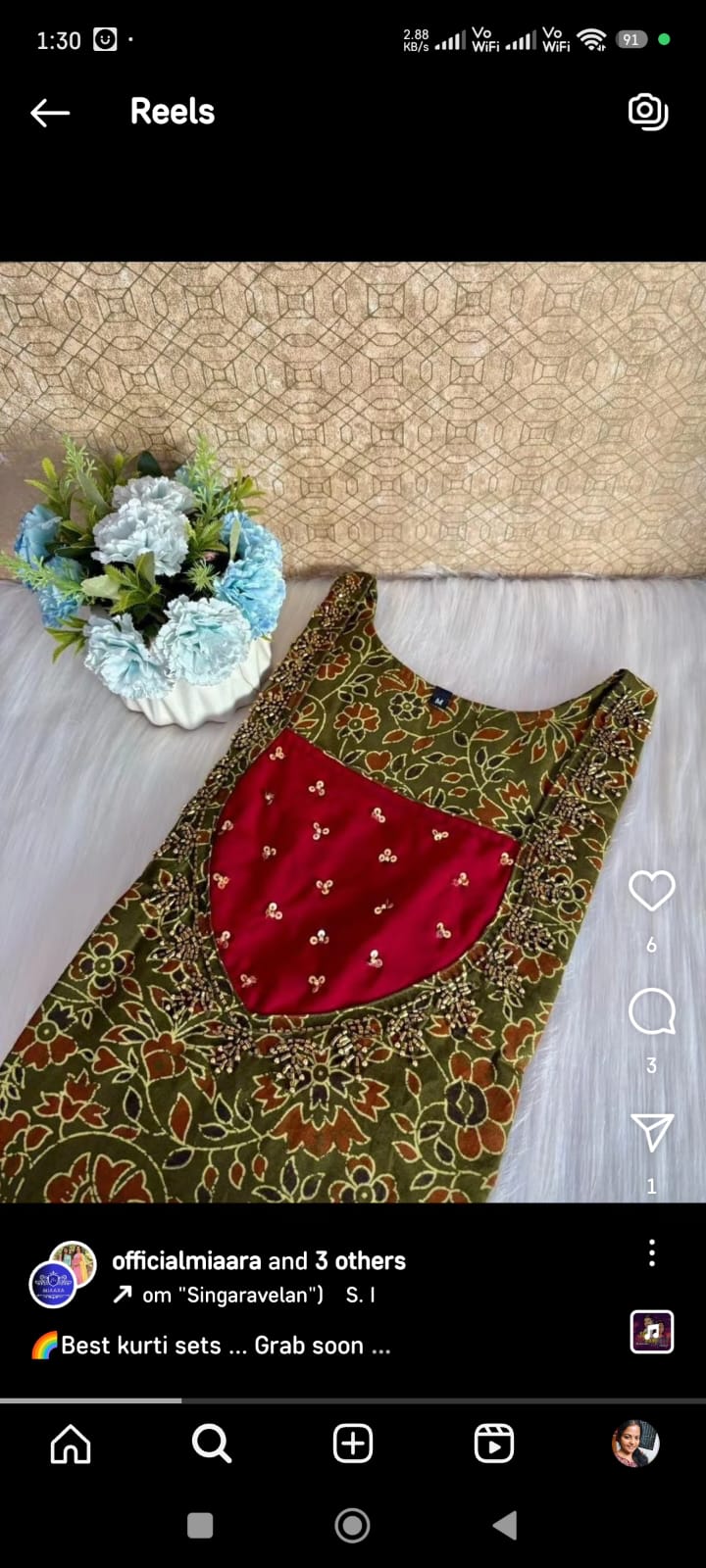
Task: Share the reel via send icon
Action: pyautogui.click(x=651, y=1133)
